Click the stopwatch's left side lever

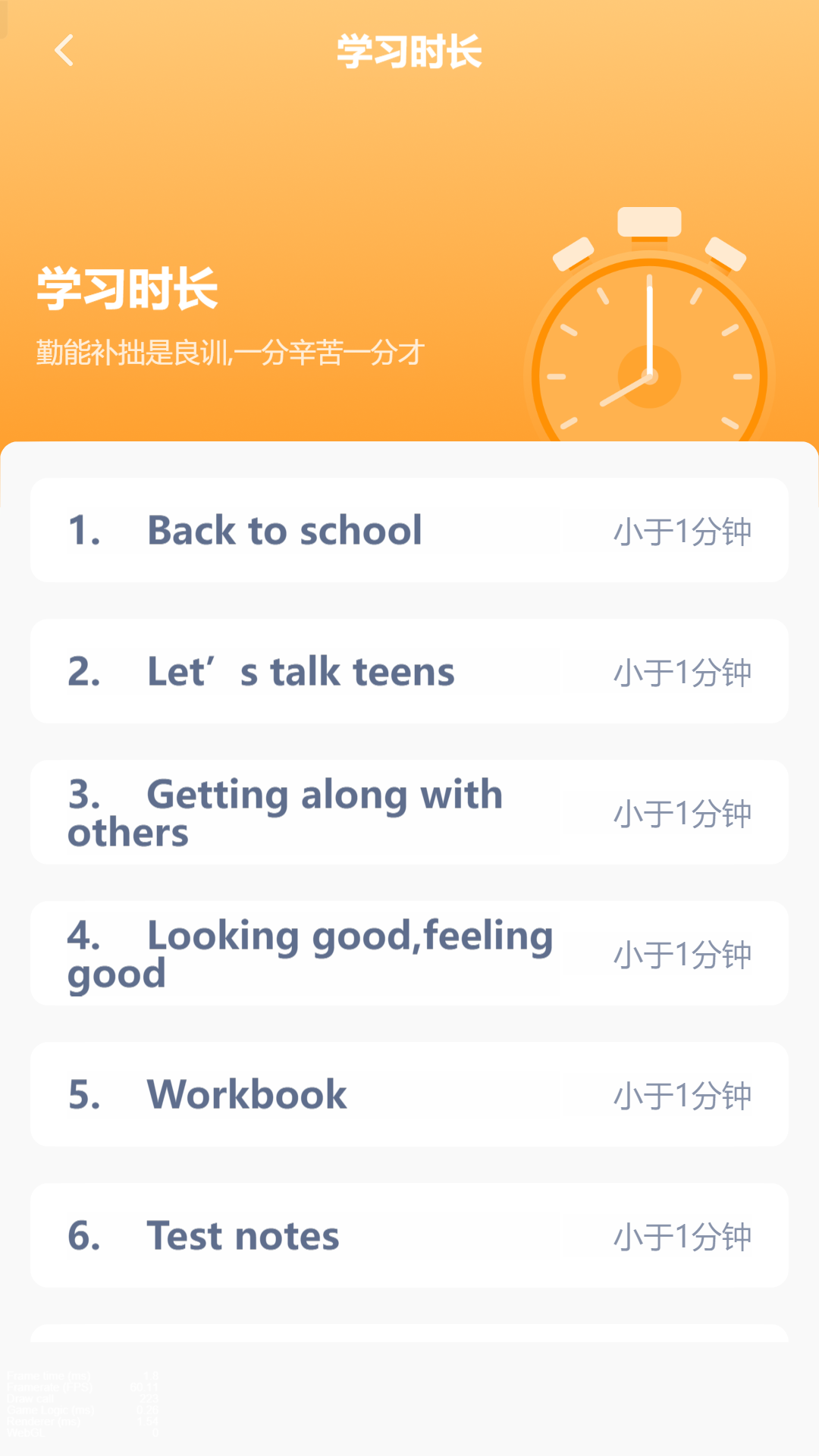[x=574, y=254]
